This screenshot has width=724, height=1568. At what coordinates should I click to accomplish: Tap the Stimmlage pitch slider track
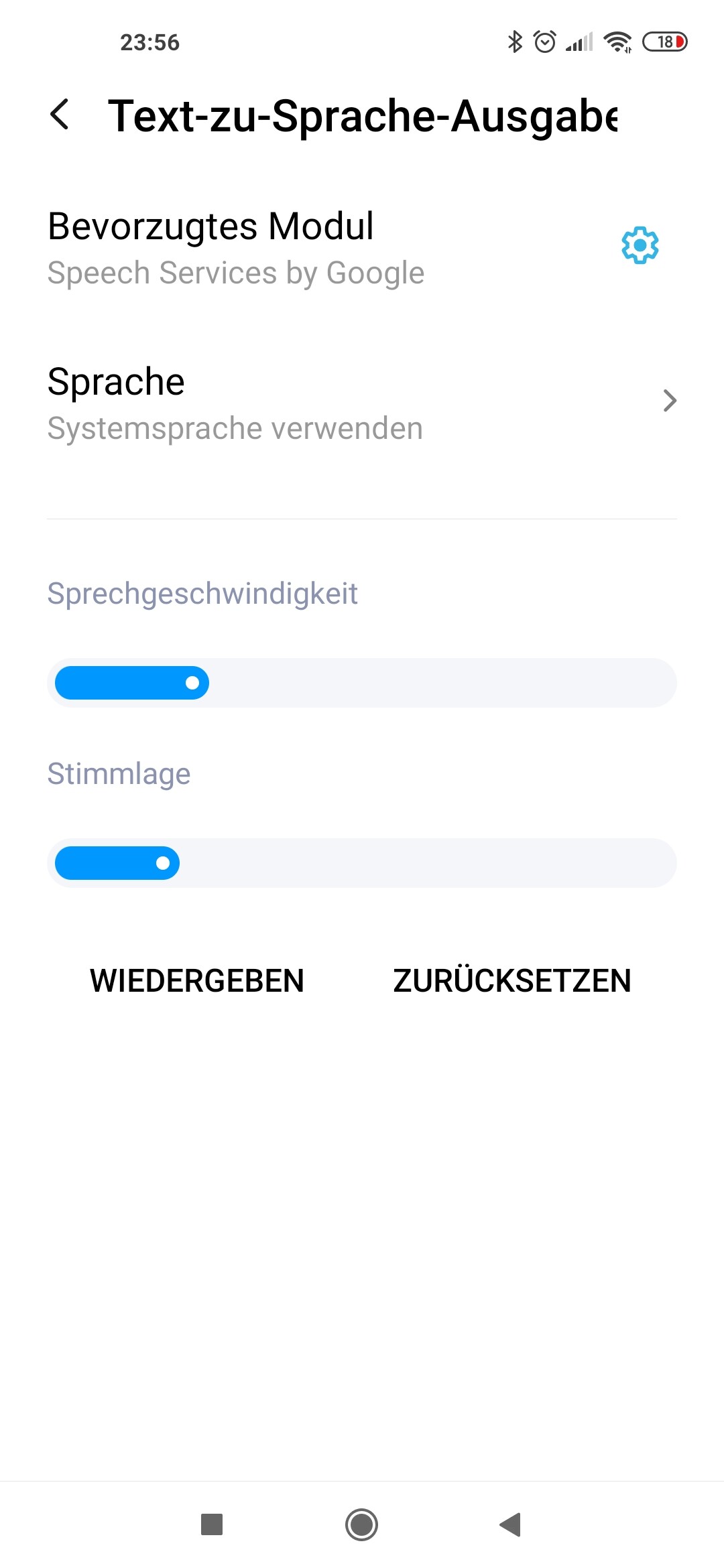(362, 863)
